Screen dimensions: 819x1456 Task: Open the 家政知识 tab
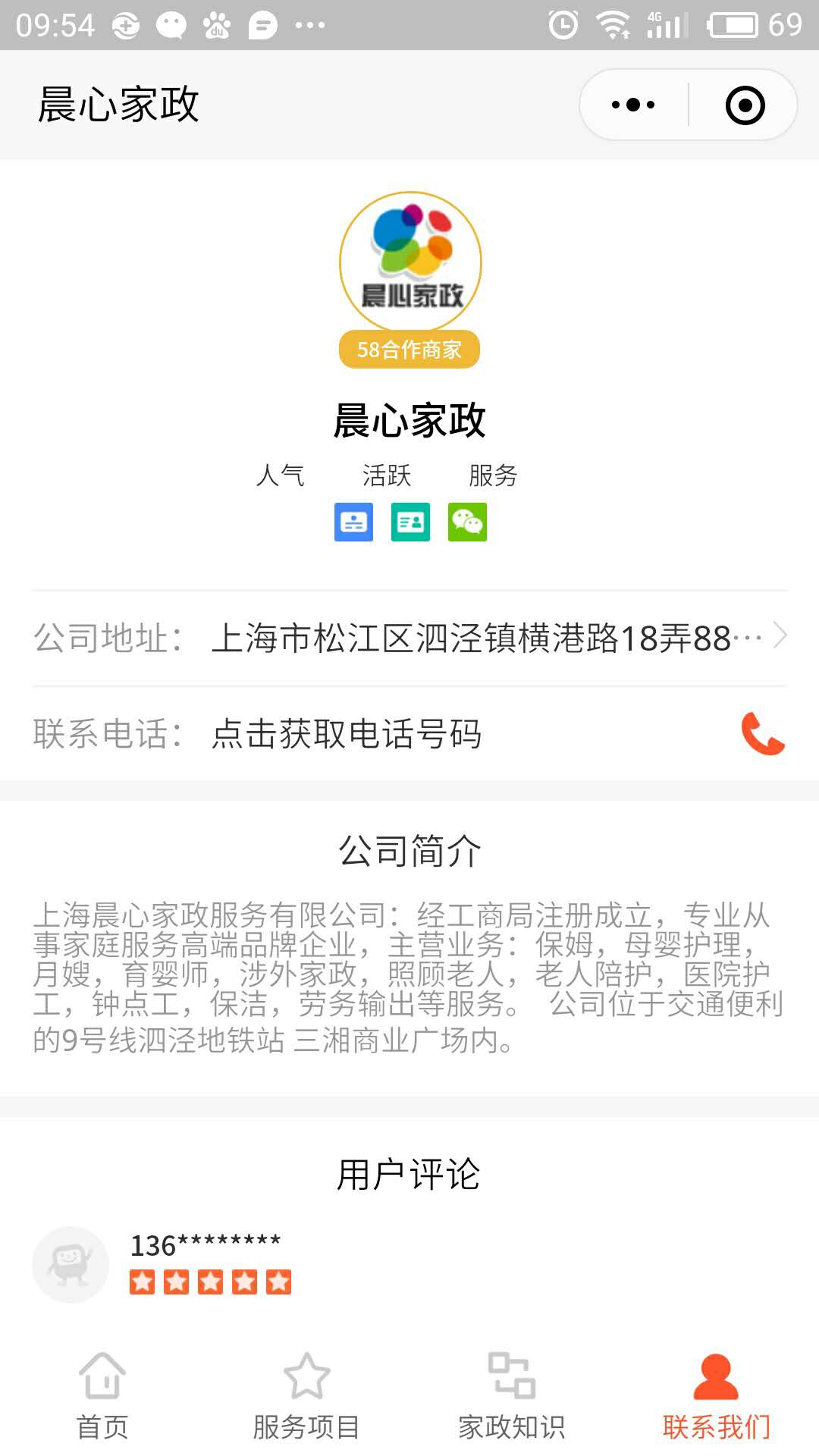tap(512, 1396)
